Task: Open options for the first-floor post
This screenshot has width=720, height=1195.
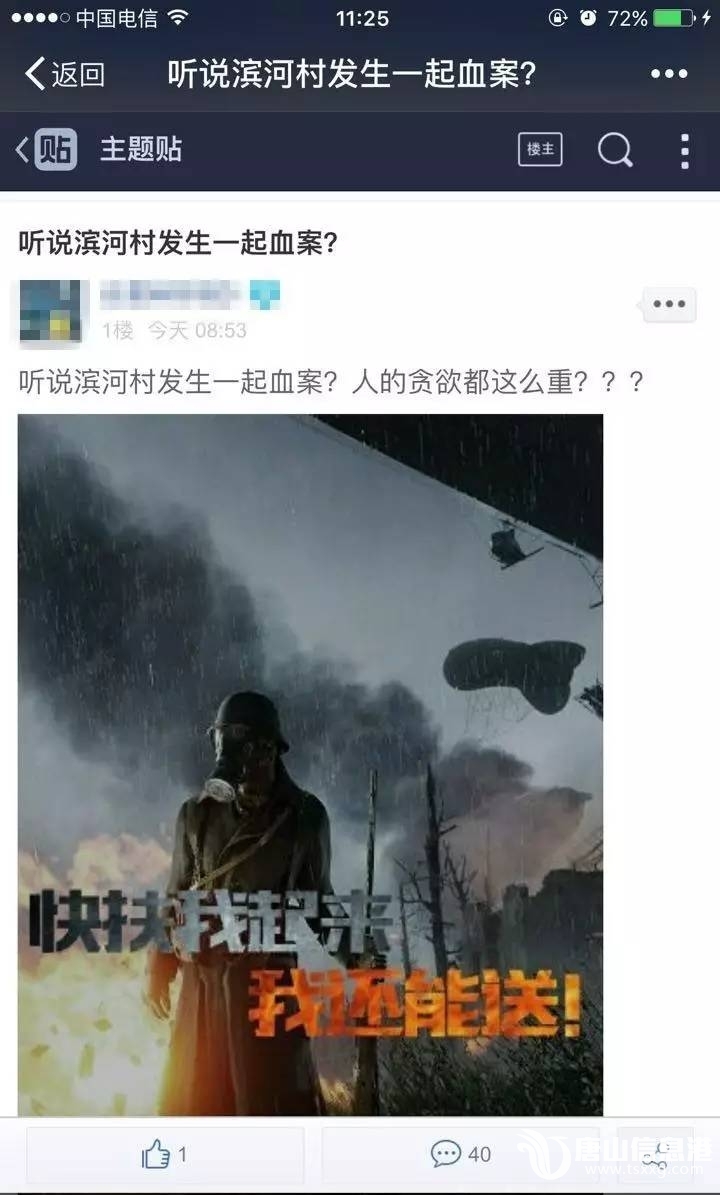Action: point(668,305)
